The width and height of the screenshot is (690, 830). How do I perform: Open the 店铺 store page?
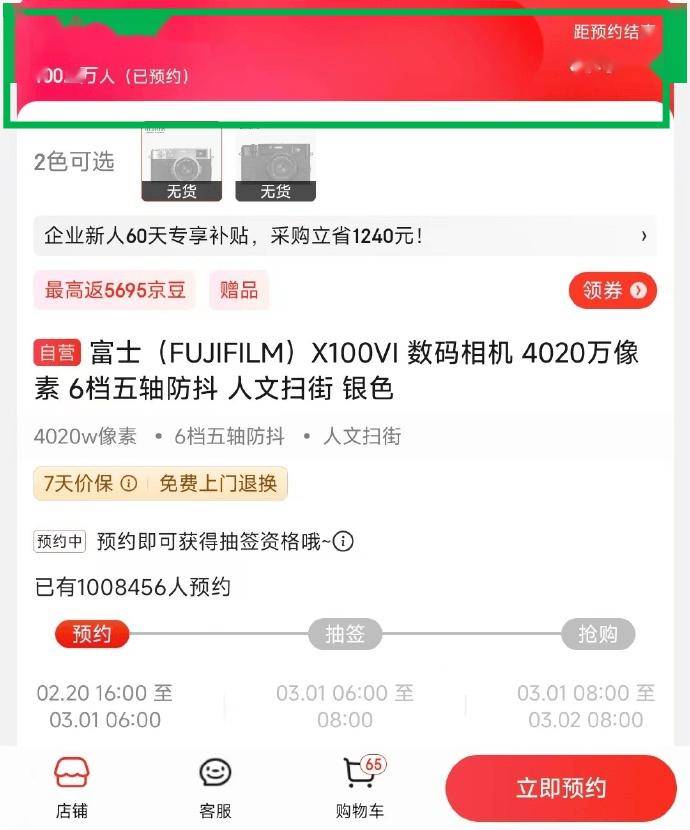71,786
